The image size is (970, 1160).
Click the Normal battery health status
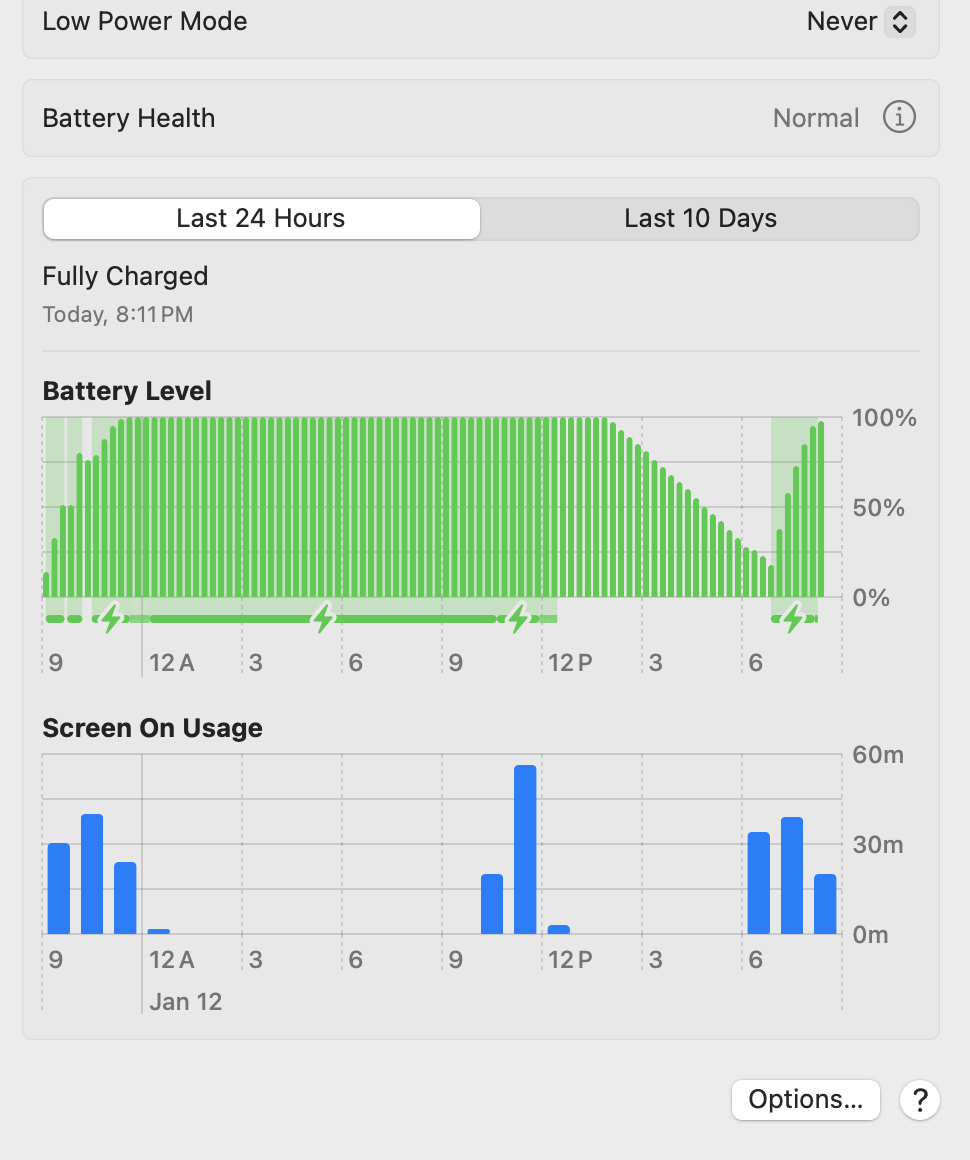click(816, 117)
